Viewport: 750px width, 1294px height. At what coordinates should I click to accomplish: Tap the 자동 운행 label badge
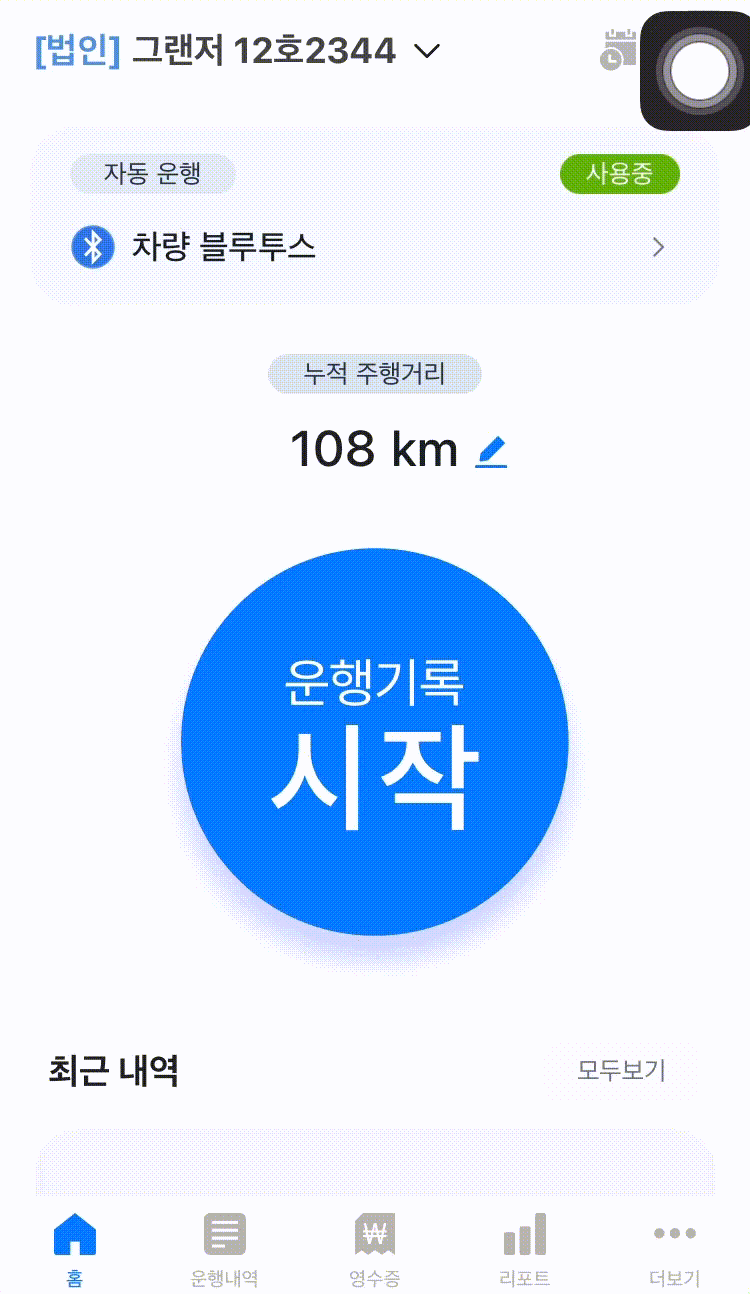(x=152, y=173)
